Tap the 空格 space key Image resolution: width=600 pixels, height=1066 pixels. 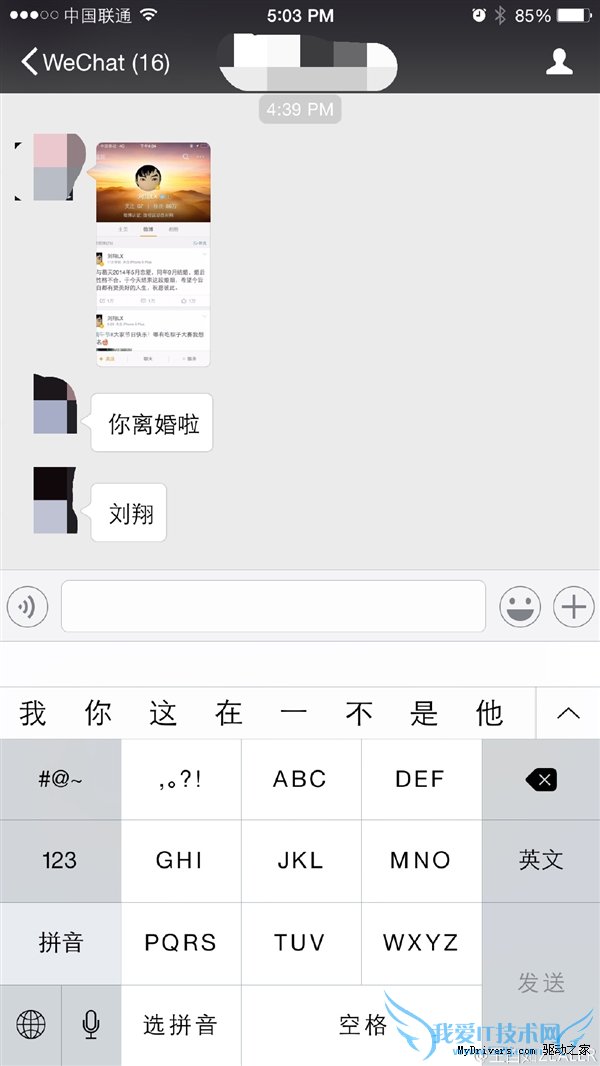[x=362, y=1024]
